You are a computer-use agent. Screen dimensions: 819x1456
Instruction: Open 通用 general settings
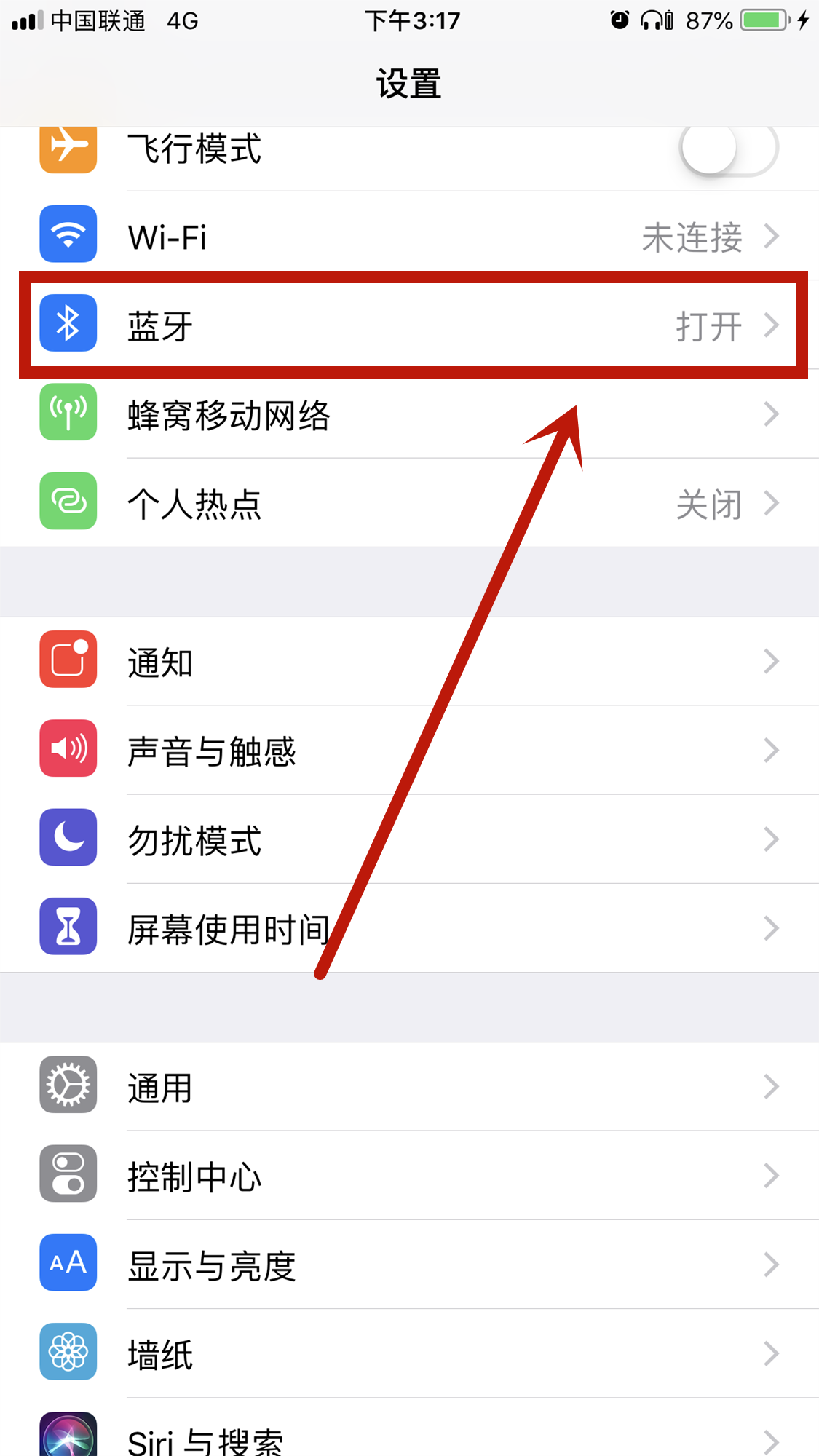point(409,1087)
